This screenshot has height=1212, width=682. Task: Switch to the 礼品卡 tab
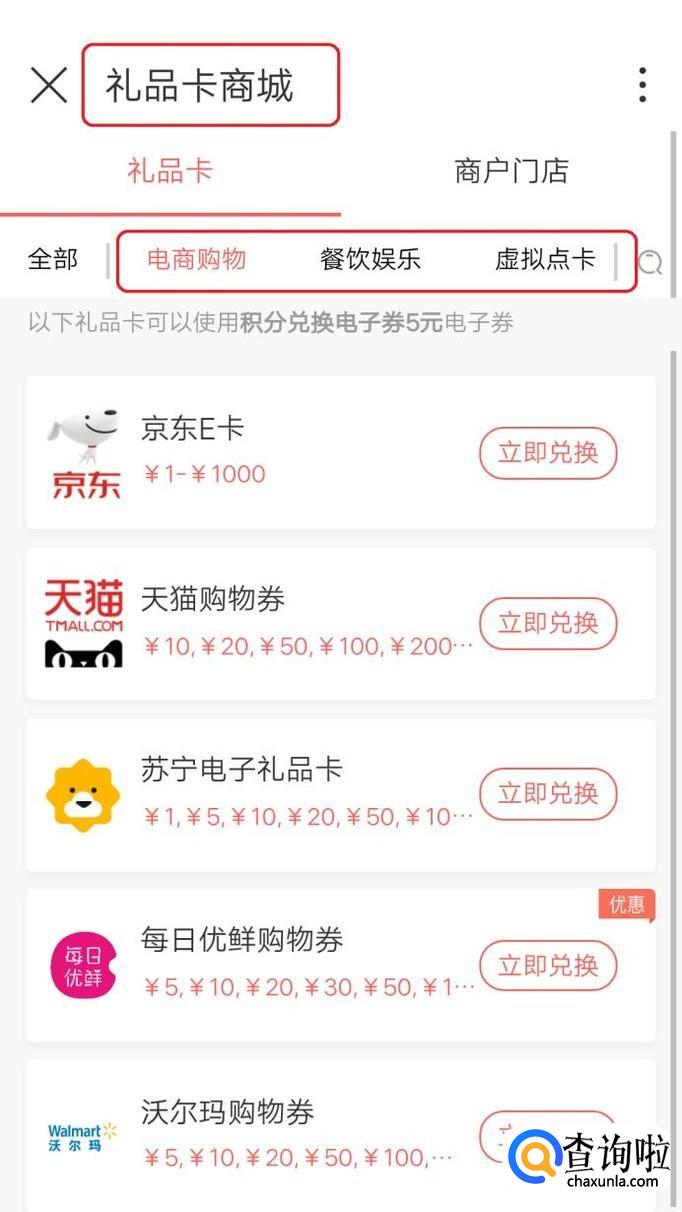click(170, 171)
